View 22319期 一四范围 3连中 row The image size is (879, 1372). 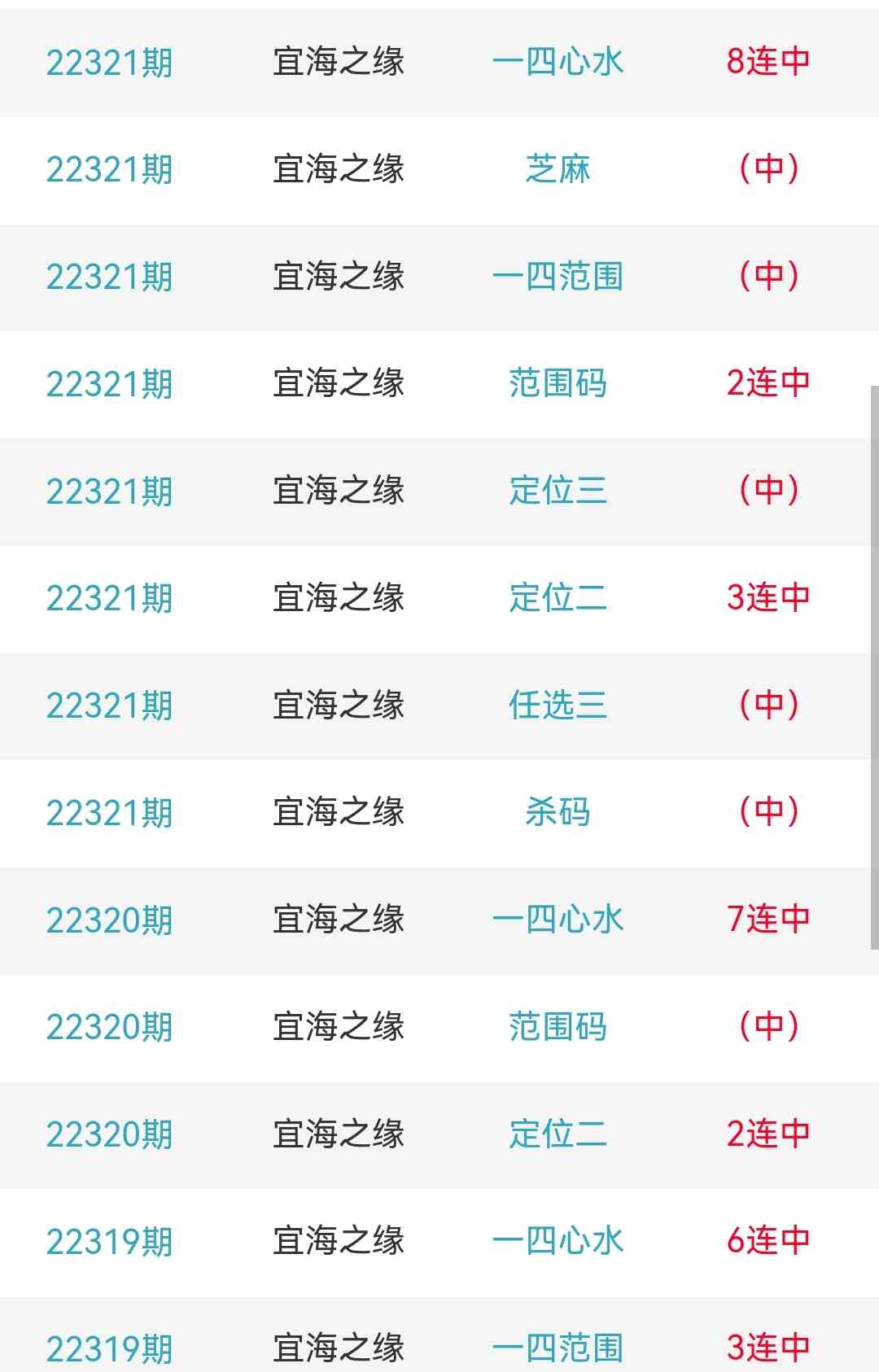(x=558, y=1347)
